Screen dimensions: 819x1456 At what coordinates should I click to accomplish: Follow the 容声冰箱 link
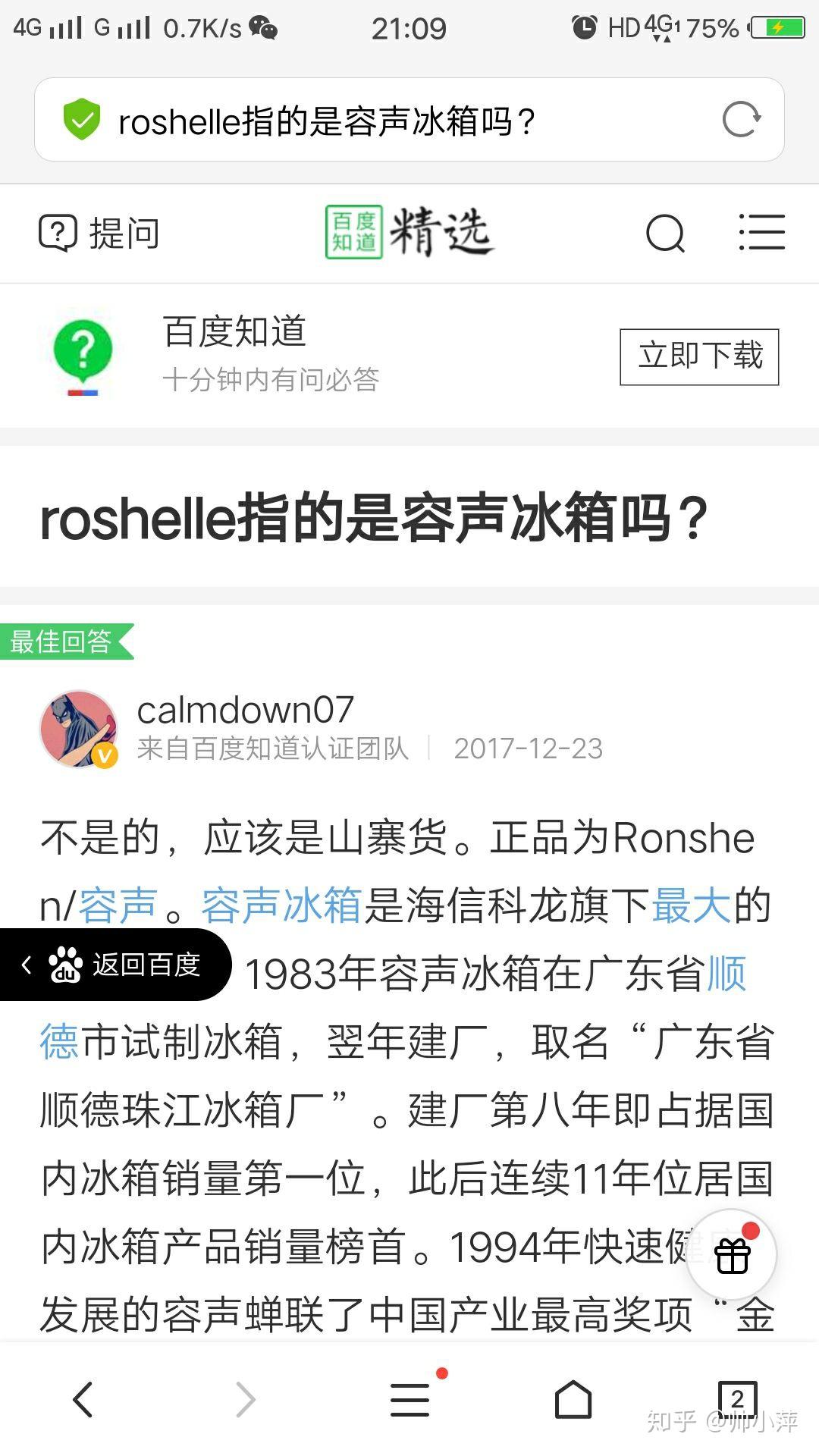click(281, 905)
